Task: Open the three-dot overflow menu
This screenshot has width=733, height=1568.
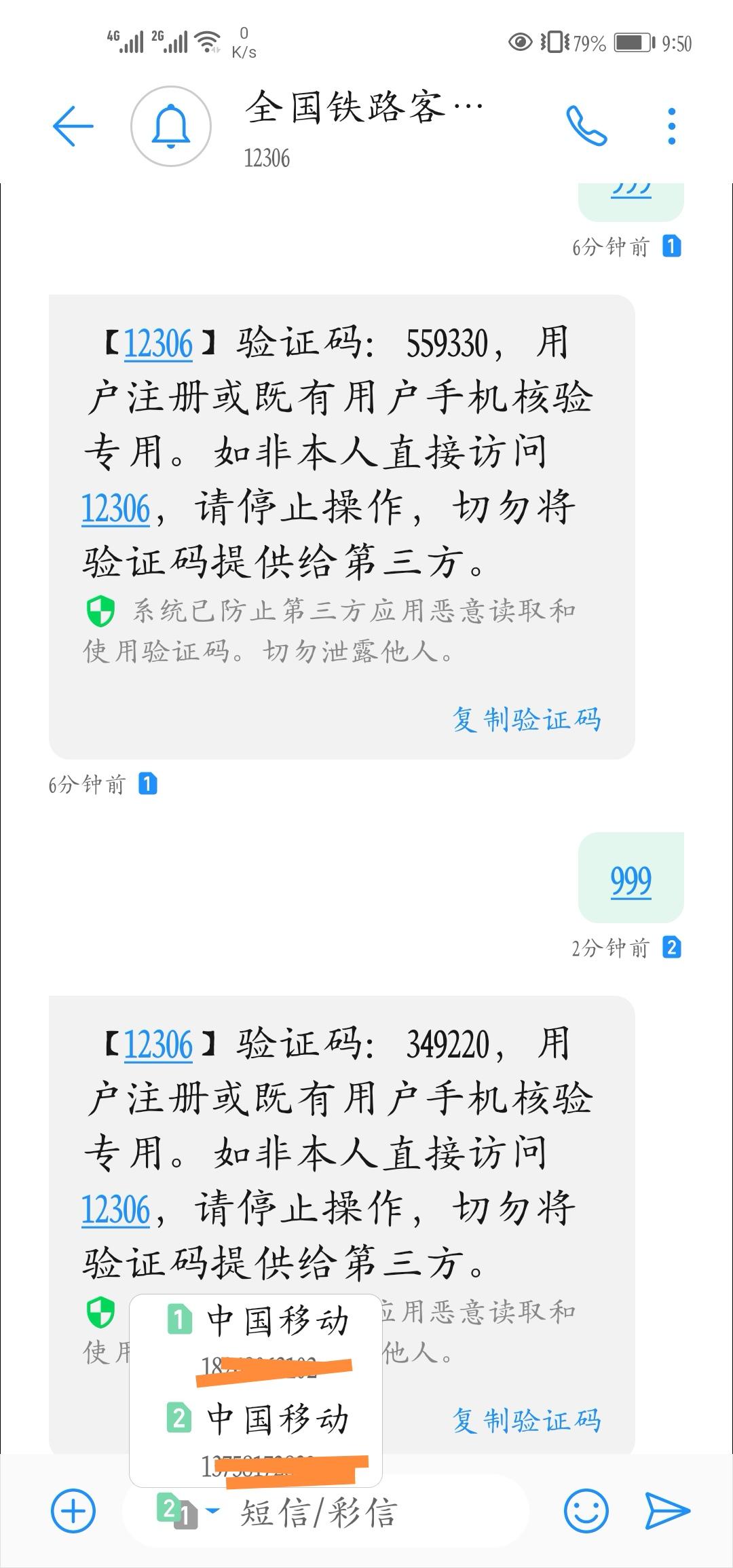Action: tap(671, 126)
